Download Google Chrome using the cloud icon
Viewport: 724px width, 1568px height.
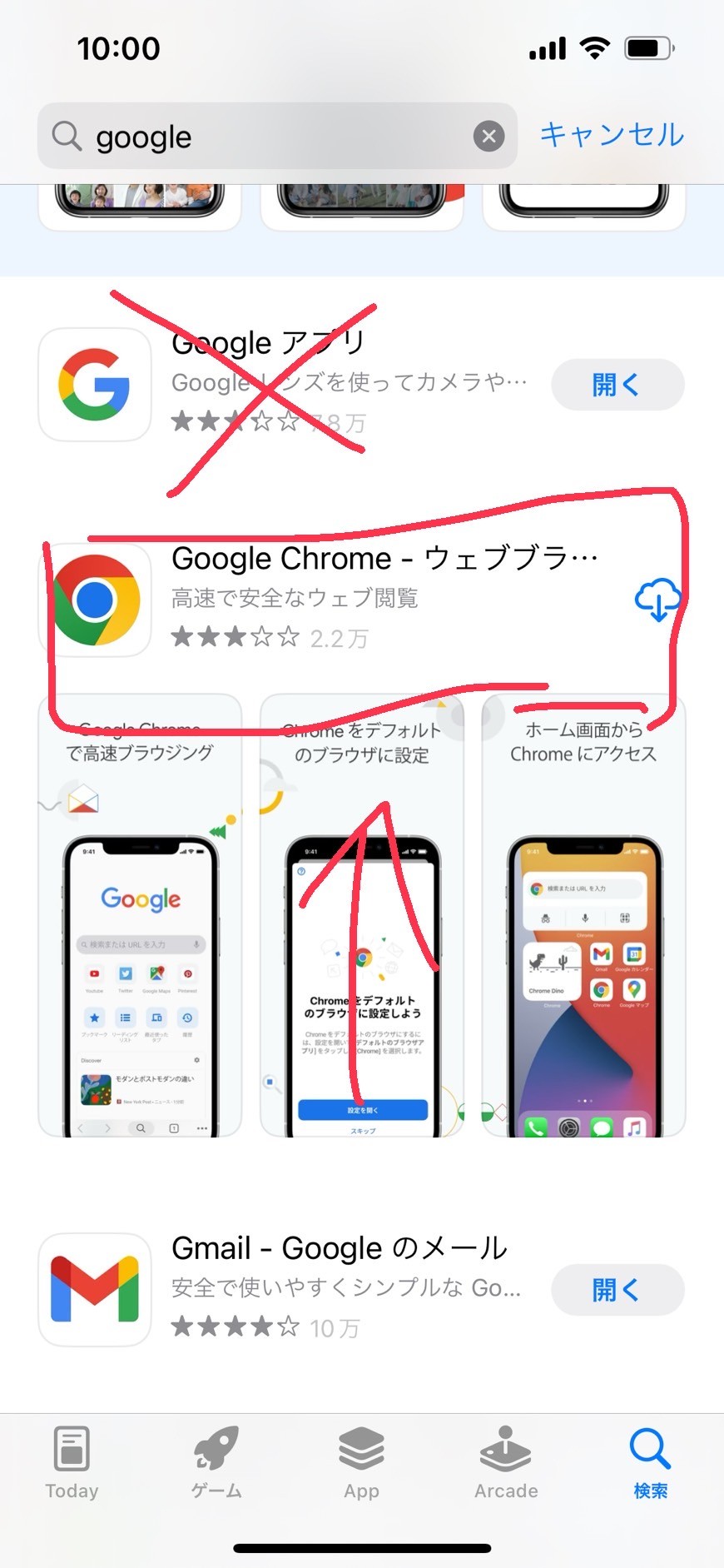[x=657, y=600]
